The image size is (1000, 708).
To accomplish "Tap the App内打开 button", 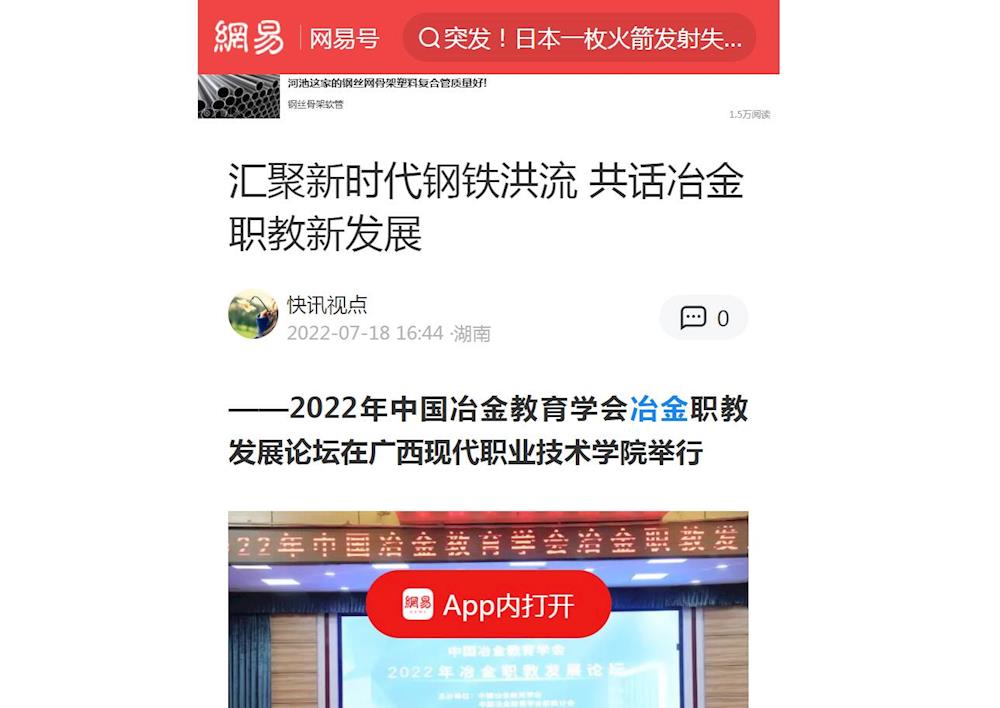I will [488, 605].
